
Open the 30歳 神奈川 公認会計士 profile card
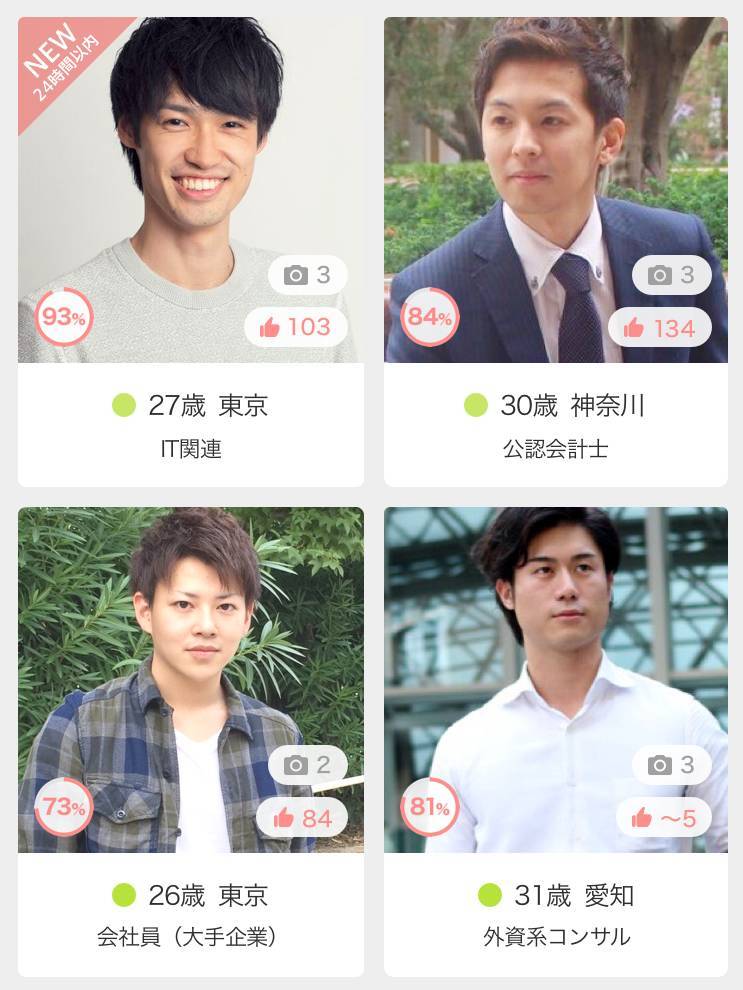pos(555,250)
